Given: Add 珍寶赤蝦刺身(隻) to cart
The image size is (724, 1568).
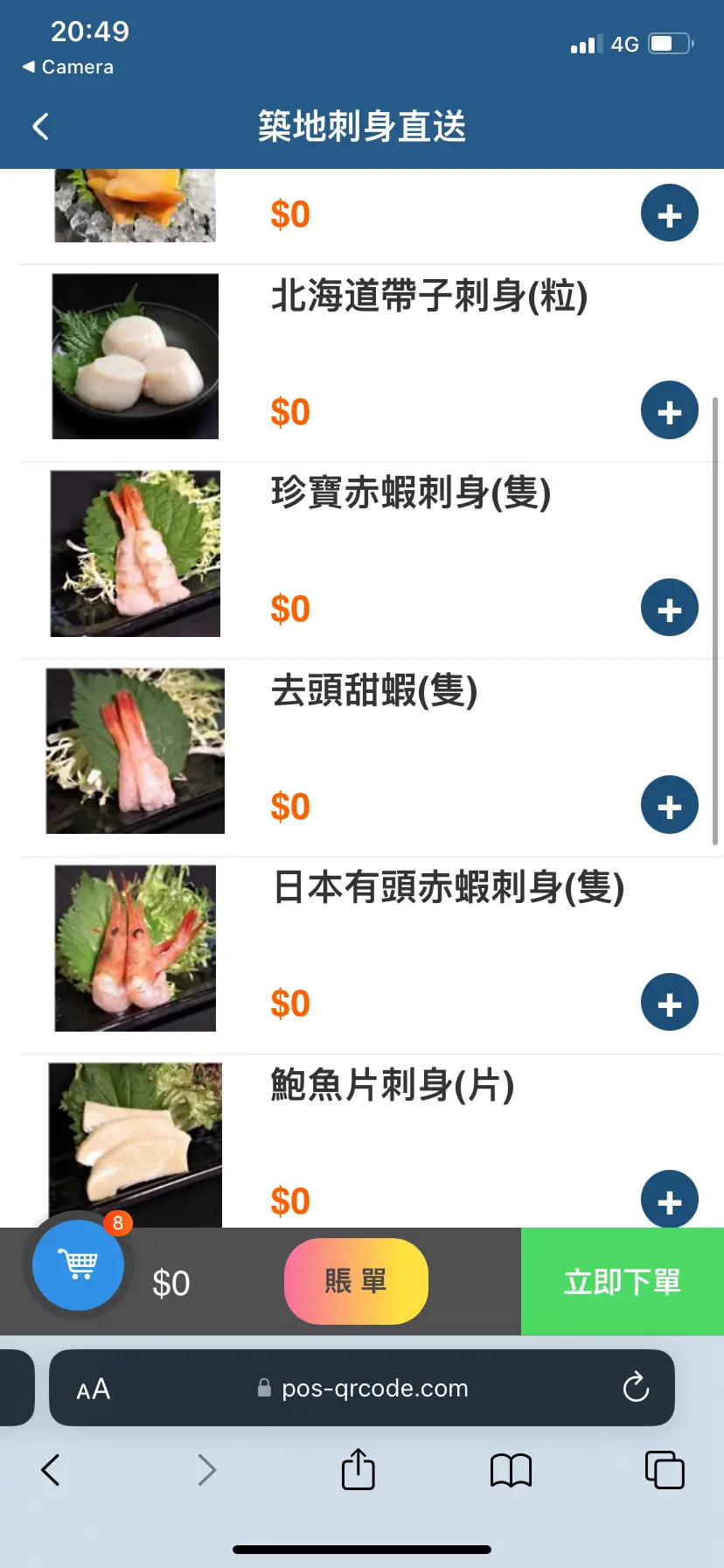Looking at the screenshot, I should click(669, 608).
